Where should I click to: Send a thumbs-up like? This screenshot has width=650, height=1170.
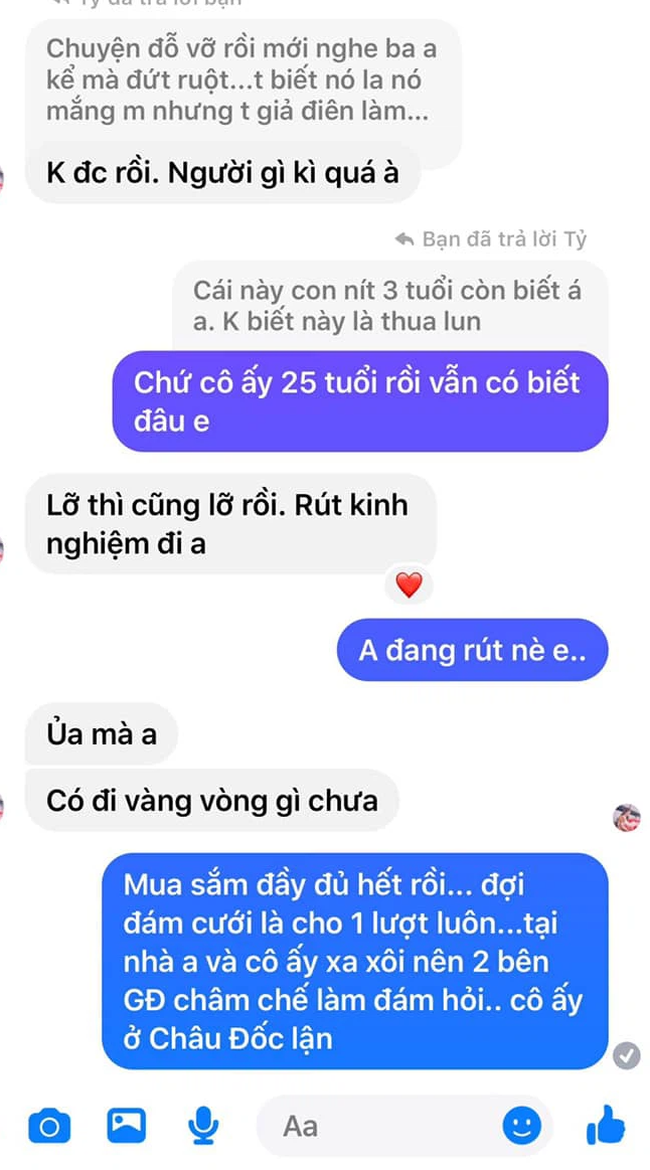[x=606, y=1125]
